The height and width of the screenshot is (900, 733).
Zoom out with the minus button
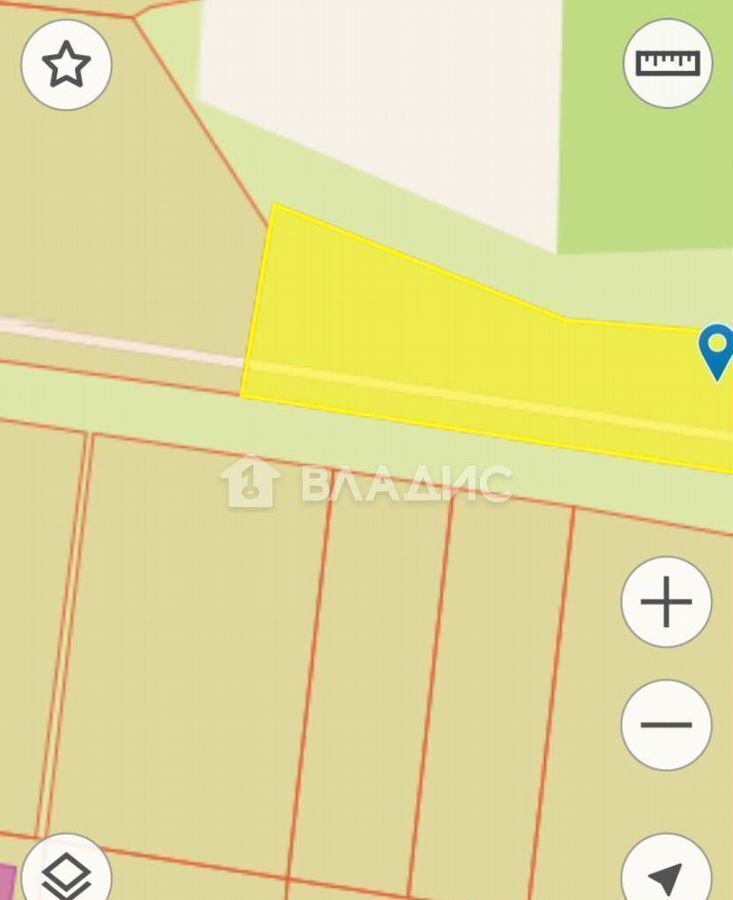click(666, 725)
